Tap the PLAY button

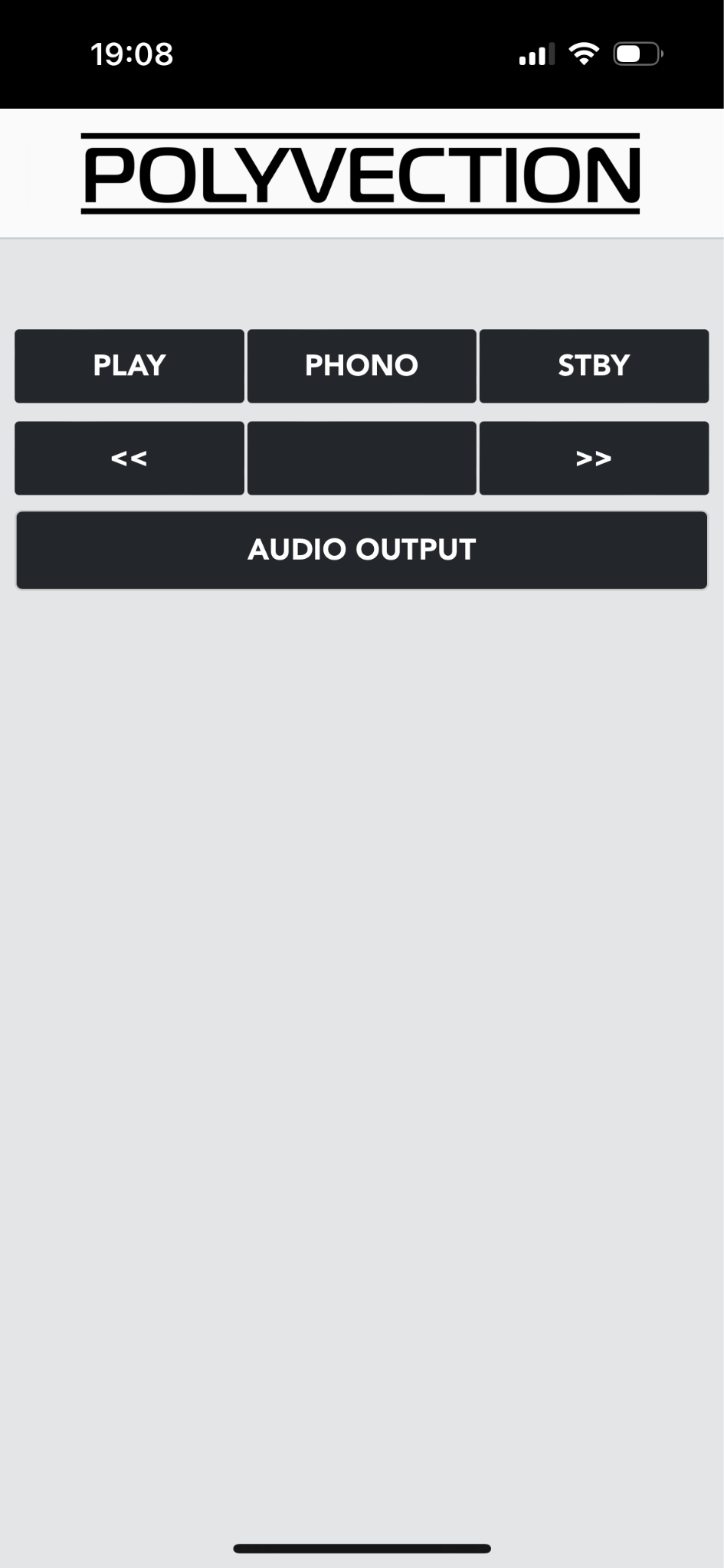[129, 366]
